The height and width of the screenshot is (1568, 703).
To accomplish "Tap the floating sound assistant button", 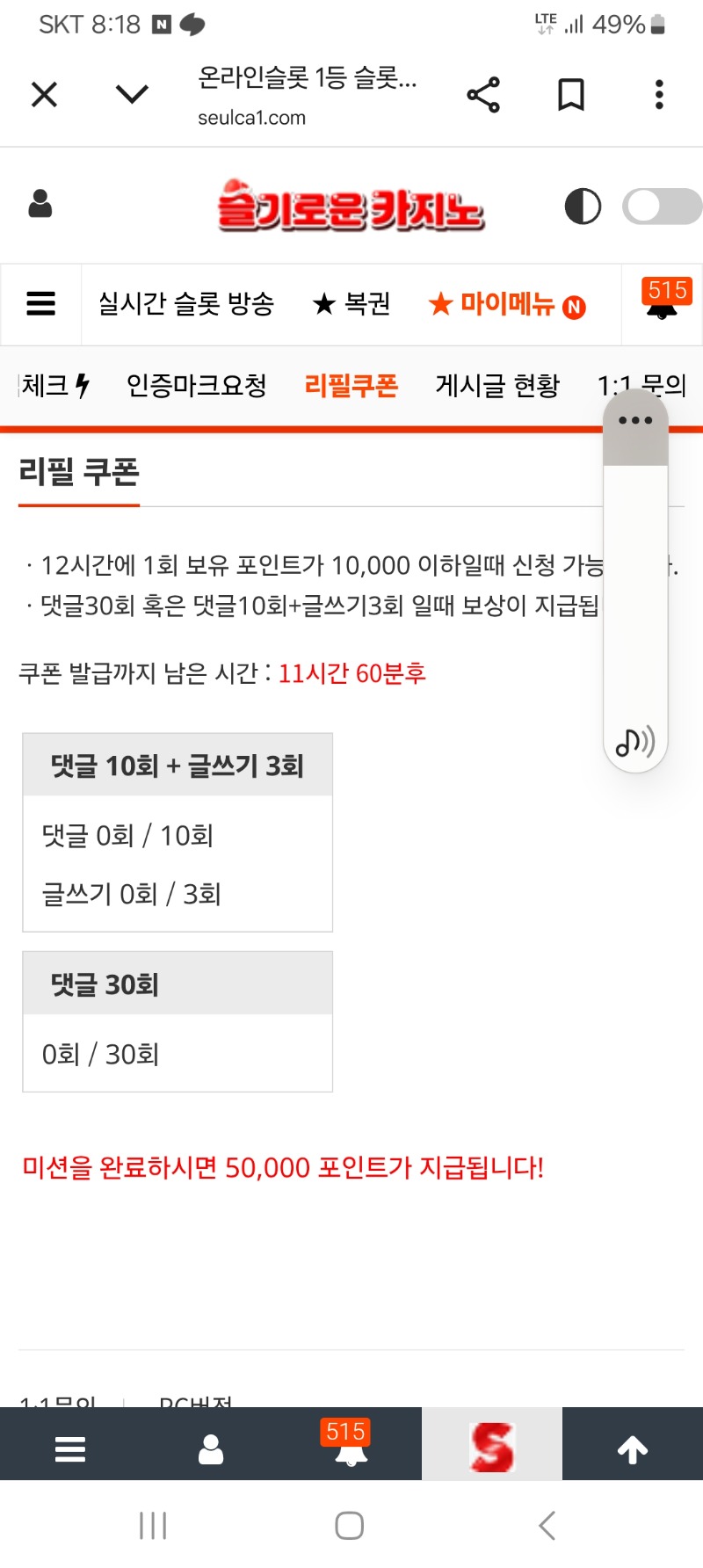I will coord(635,741).
